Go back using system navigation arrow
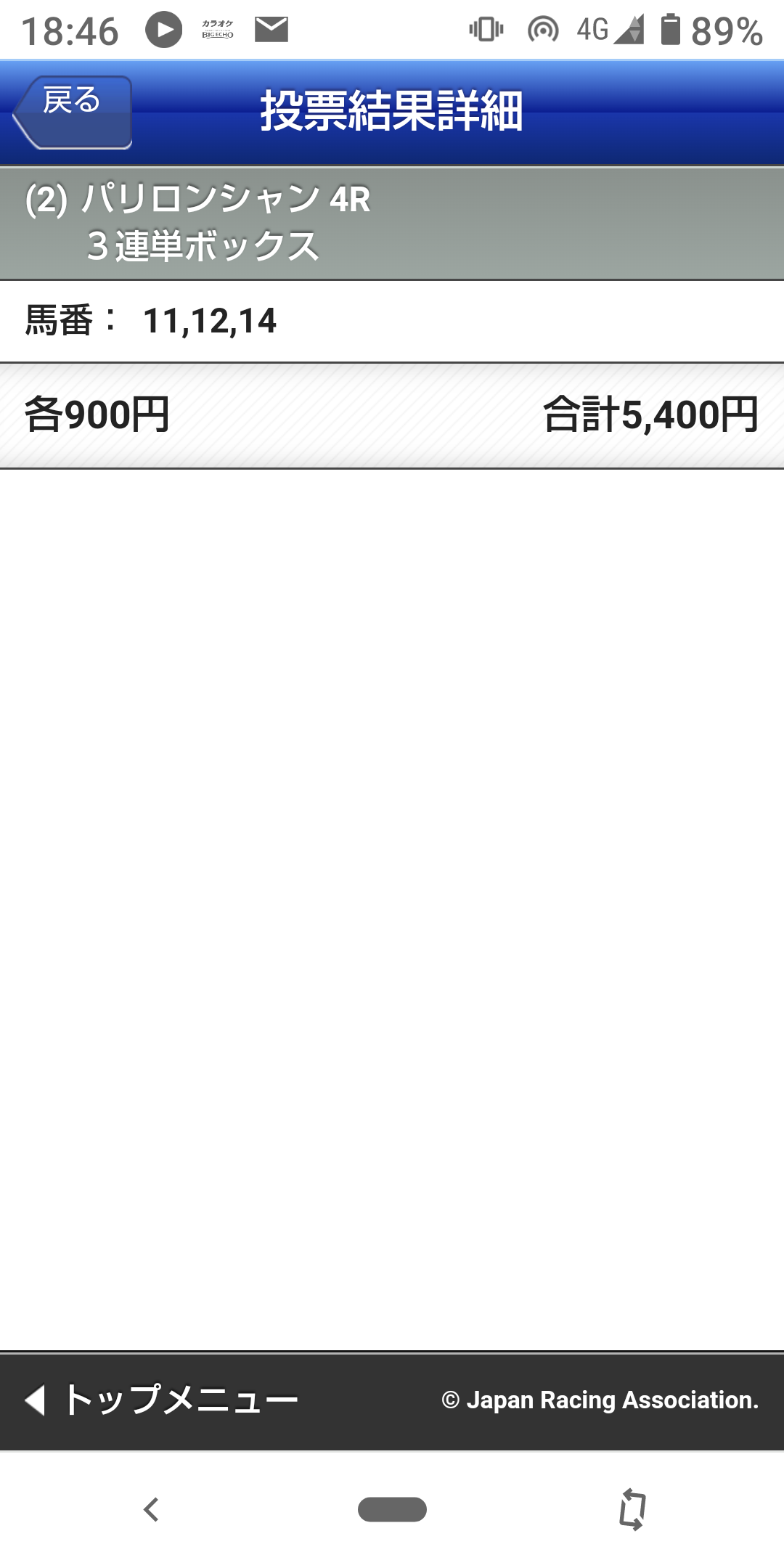Image resolution: width=784 pixels, height=1568 pixels. coord(151,1510)
